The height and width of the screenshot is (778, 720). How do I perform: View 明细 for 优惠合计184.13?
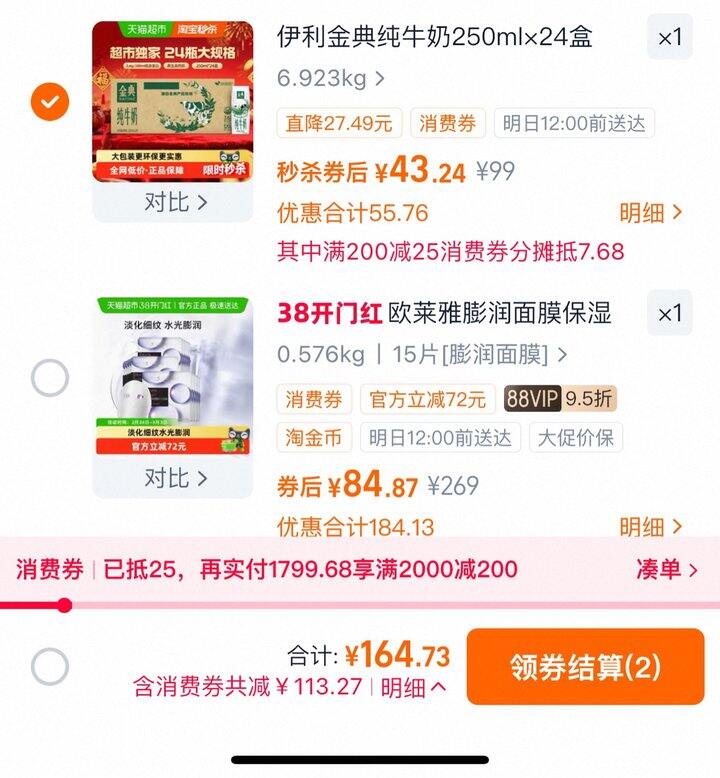[x=650, y=526]
